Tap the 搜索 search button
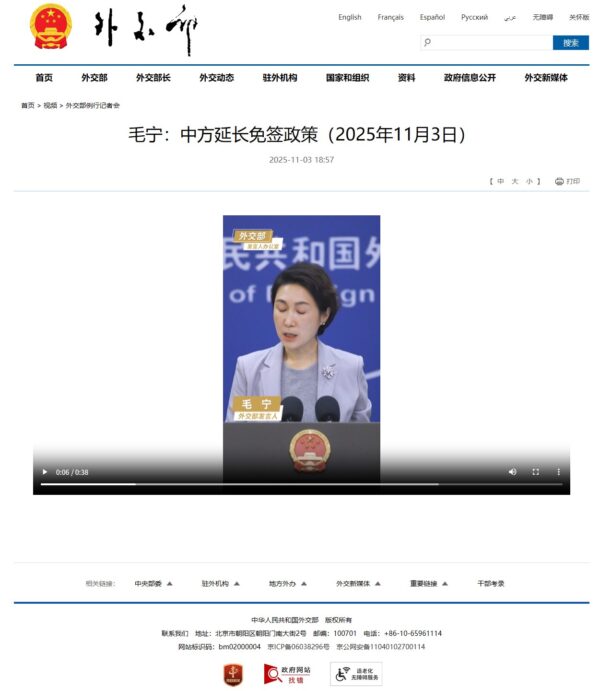 point(570,43)
